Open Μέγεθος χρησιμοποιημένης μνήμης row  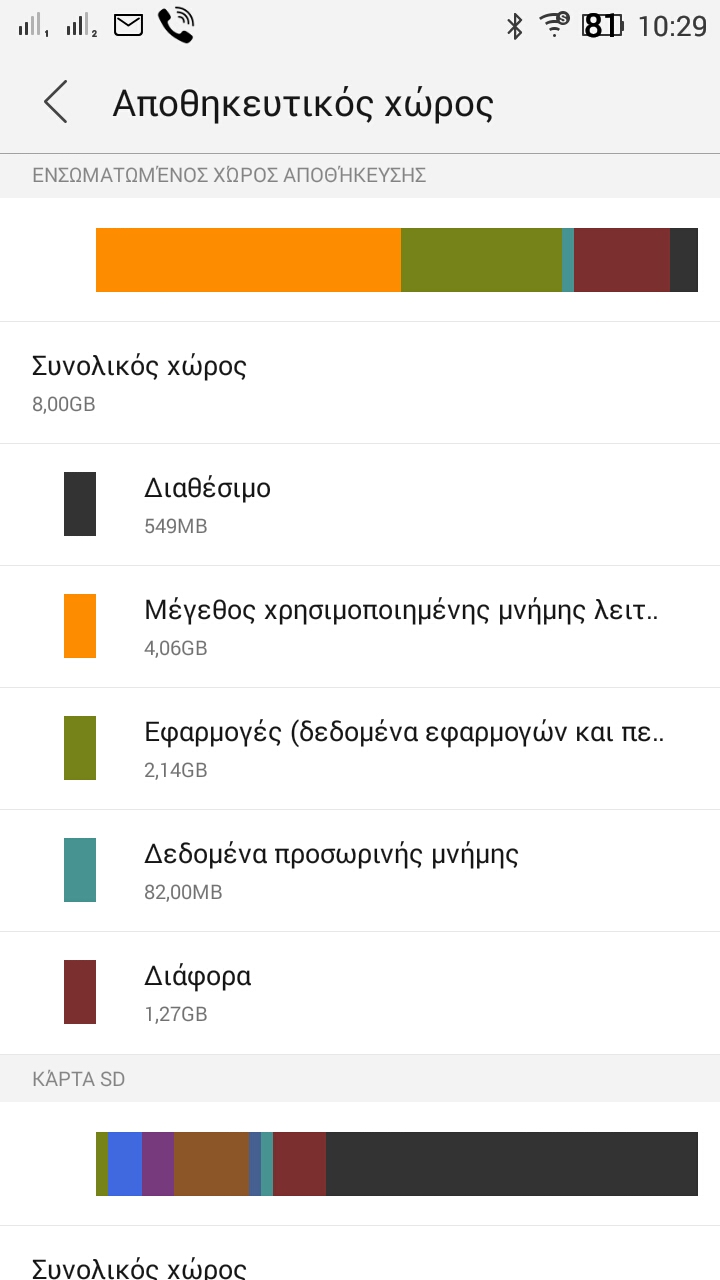click(x=360, y=627)
